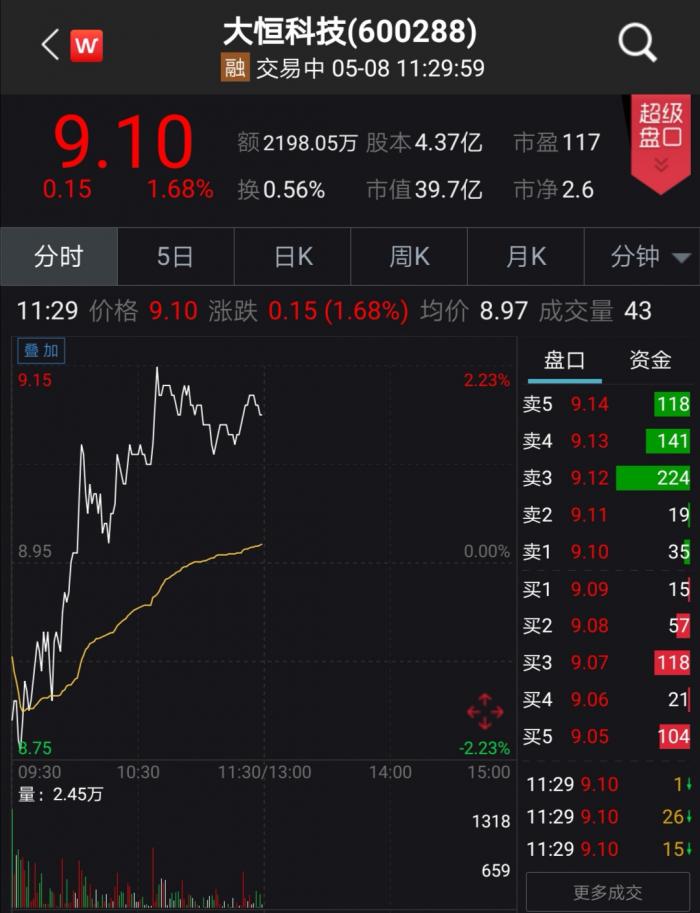Show the 日K chart
The height and width of the screenshot is (913, 700).
pos(293,257)
